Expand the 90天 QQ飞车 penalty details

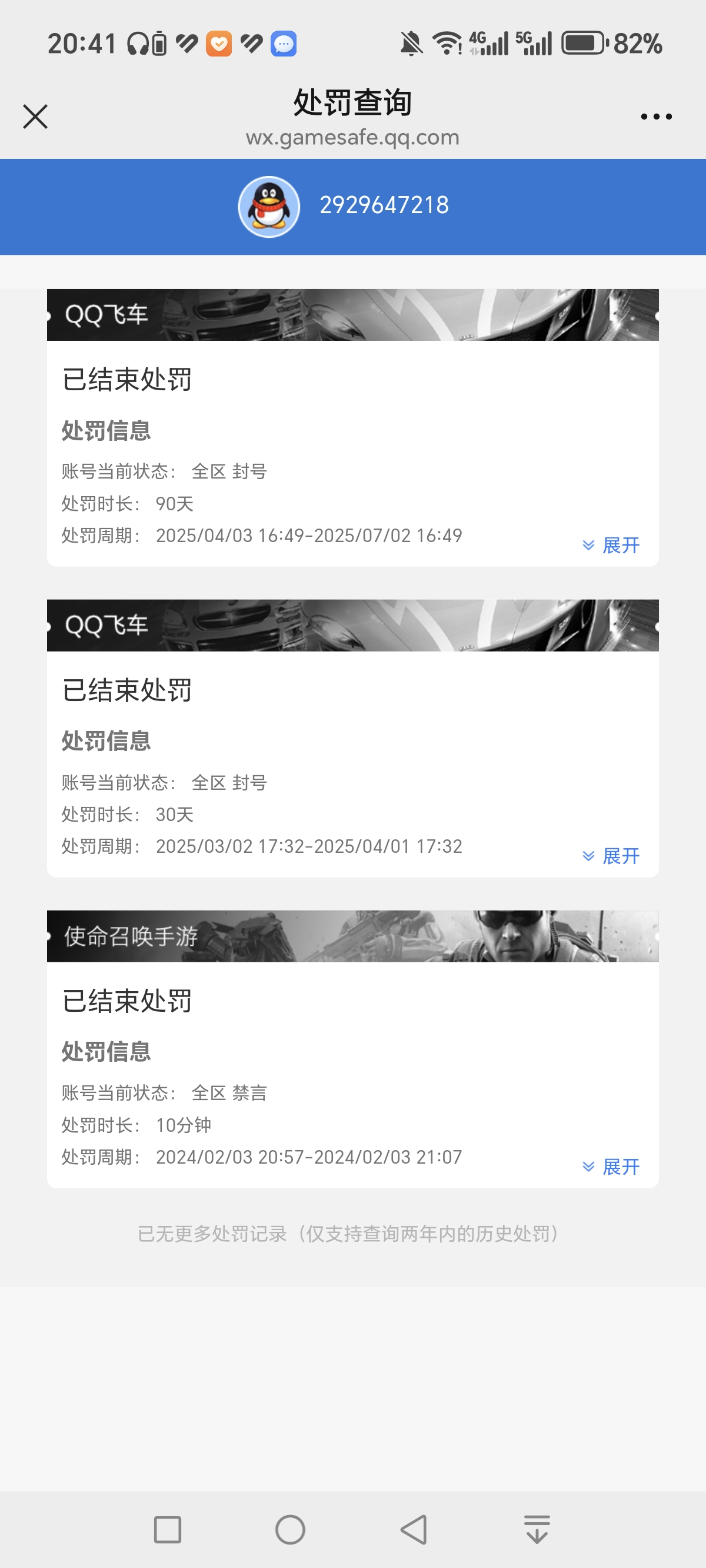611,546
